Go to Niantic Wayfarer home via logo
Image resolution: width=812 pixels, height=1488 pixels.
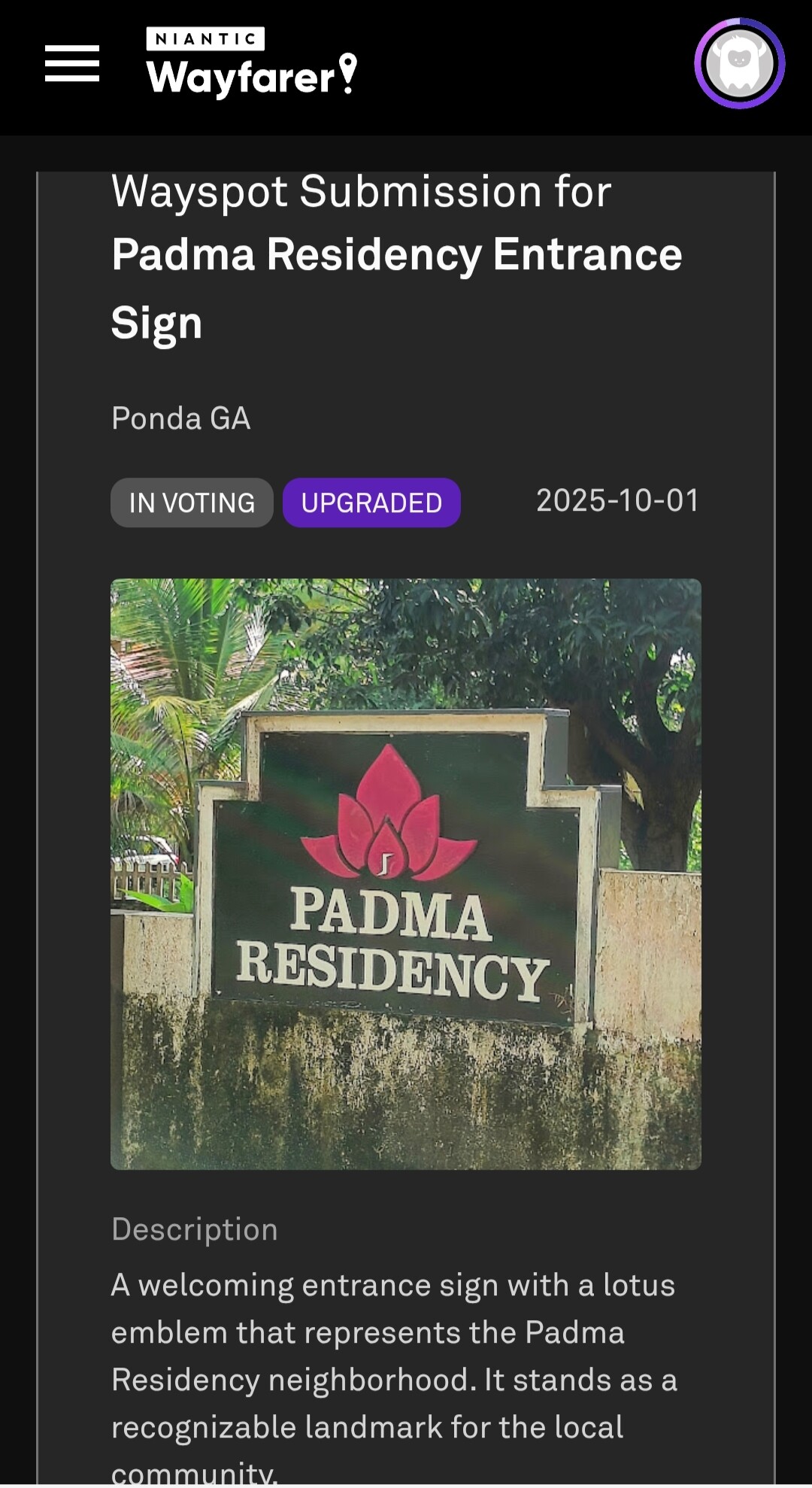[251, 63]
